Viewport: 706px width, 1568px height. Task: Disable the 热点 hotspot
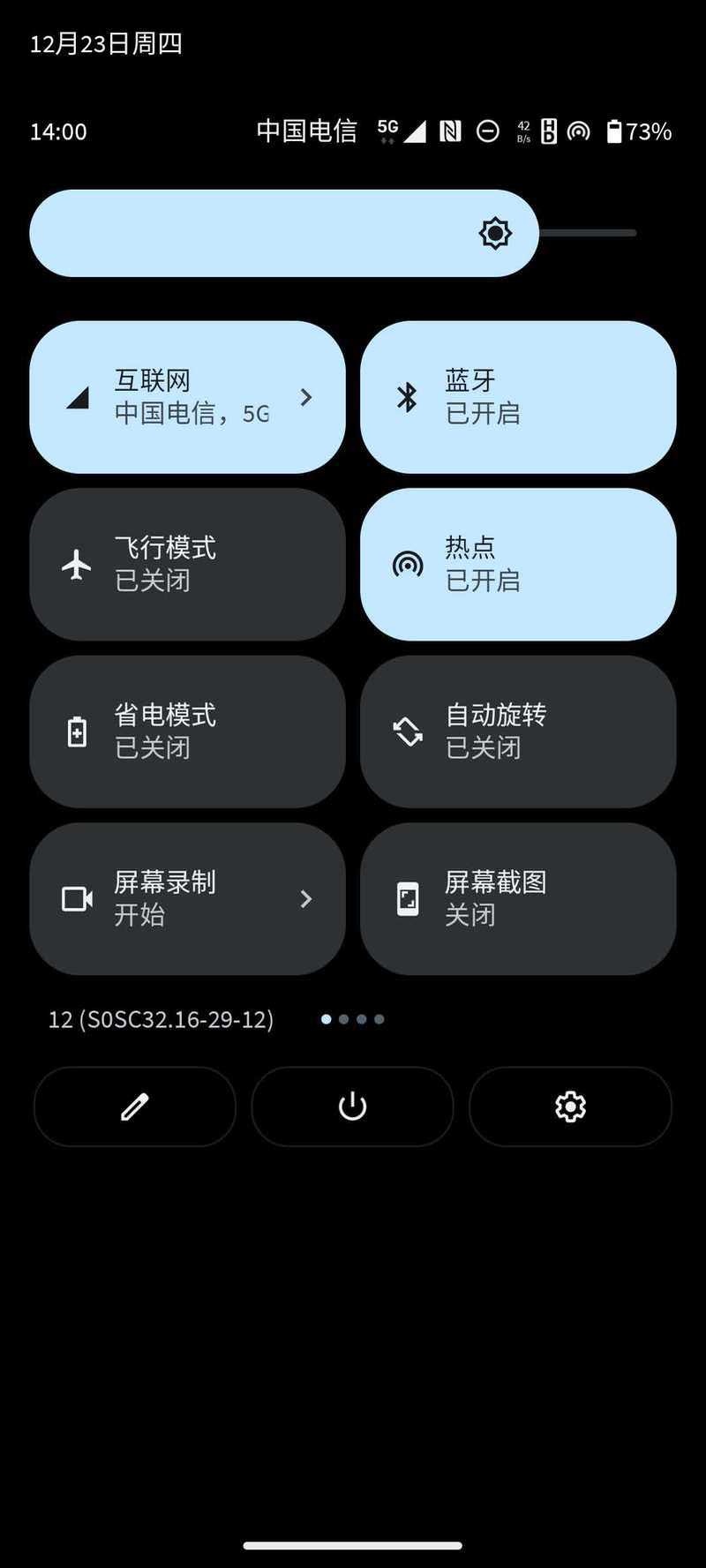coord(518,564)
